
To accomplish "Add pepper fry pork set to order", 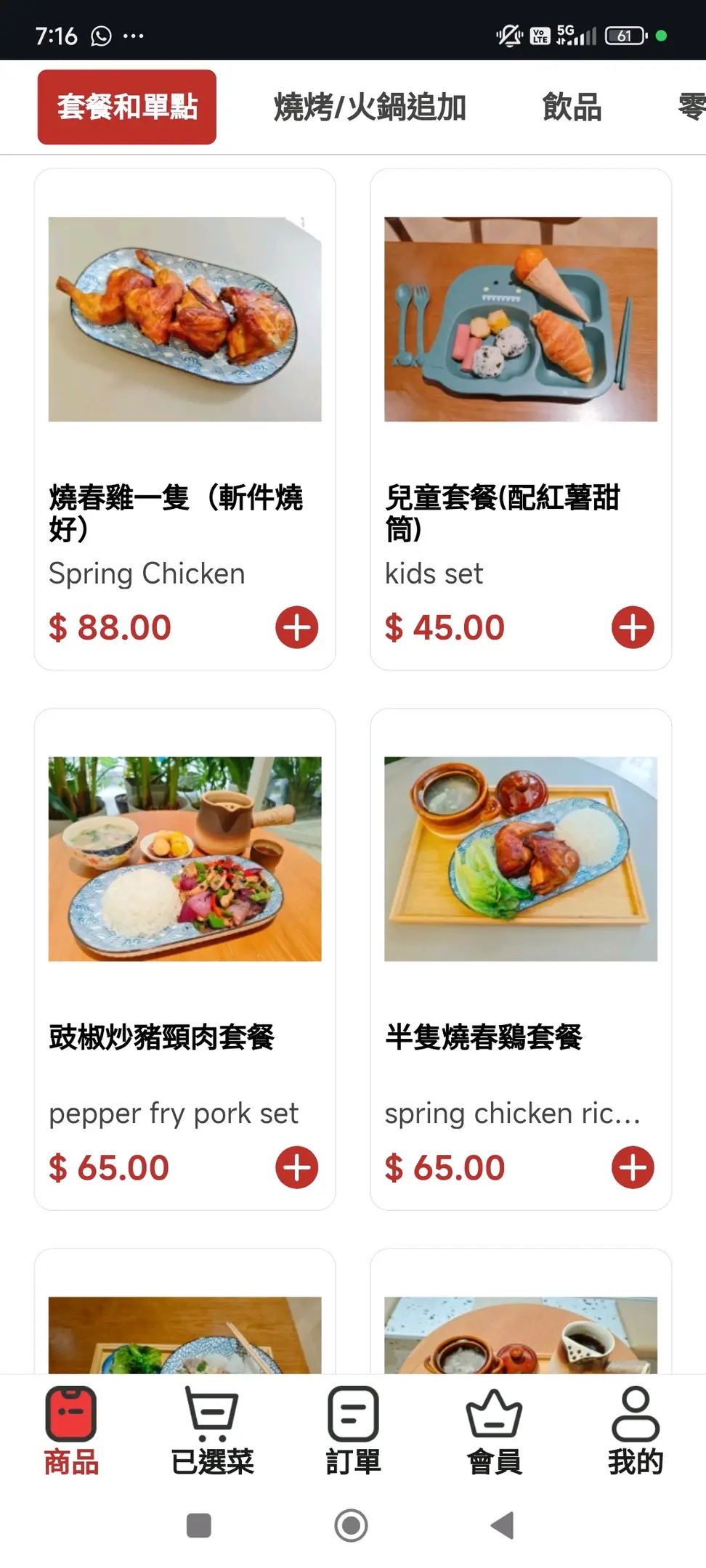I will click(296, 1167).
